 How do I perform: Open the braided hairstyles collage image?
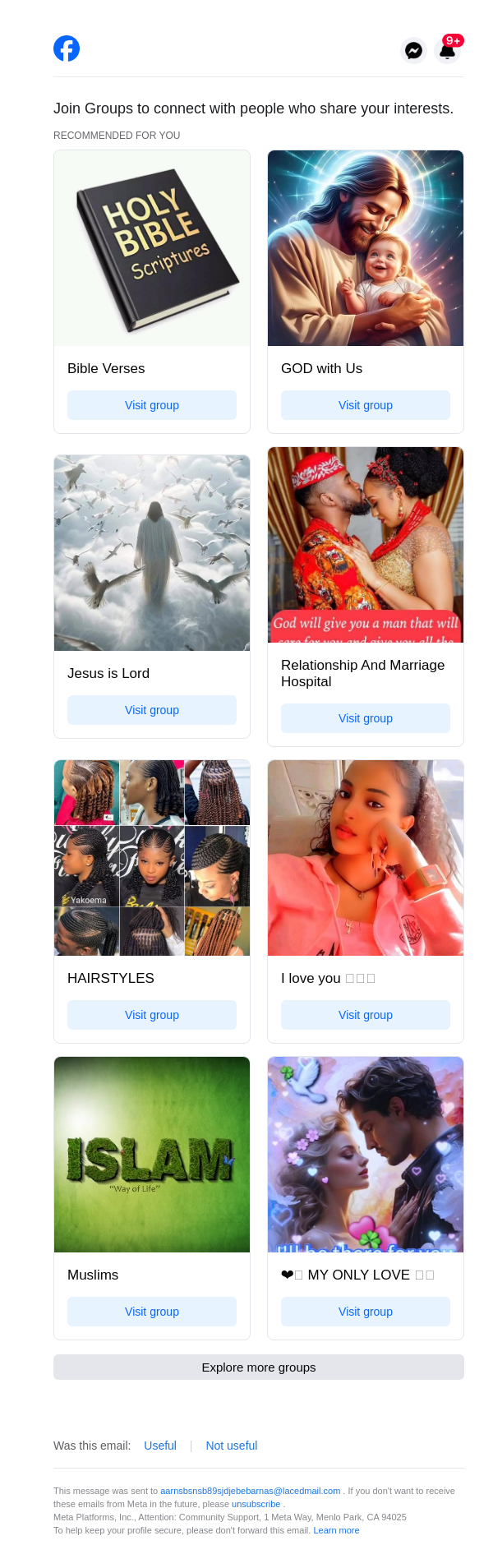[152, 858]
